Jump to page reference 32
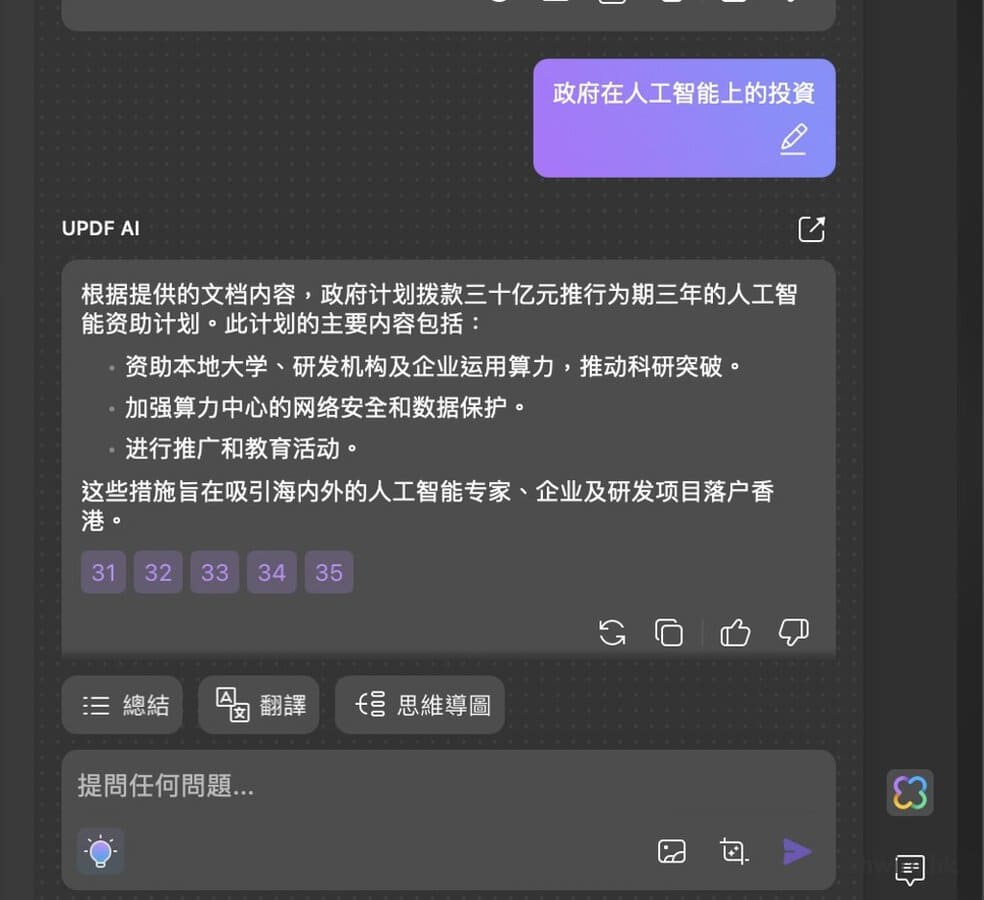 tap(158, 573)
